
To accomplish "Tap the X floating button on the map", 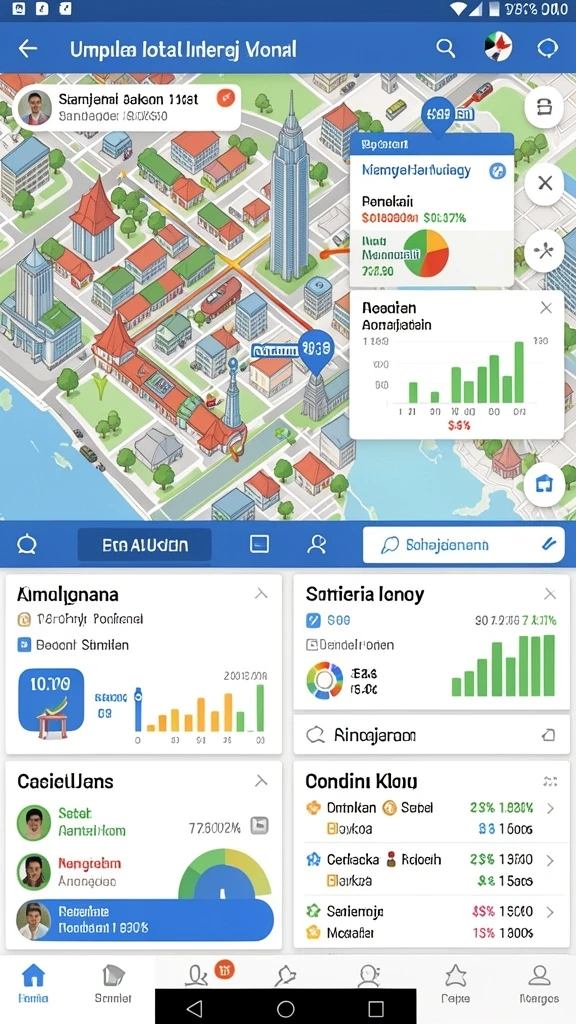I will (544, 183).
